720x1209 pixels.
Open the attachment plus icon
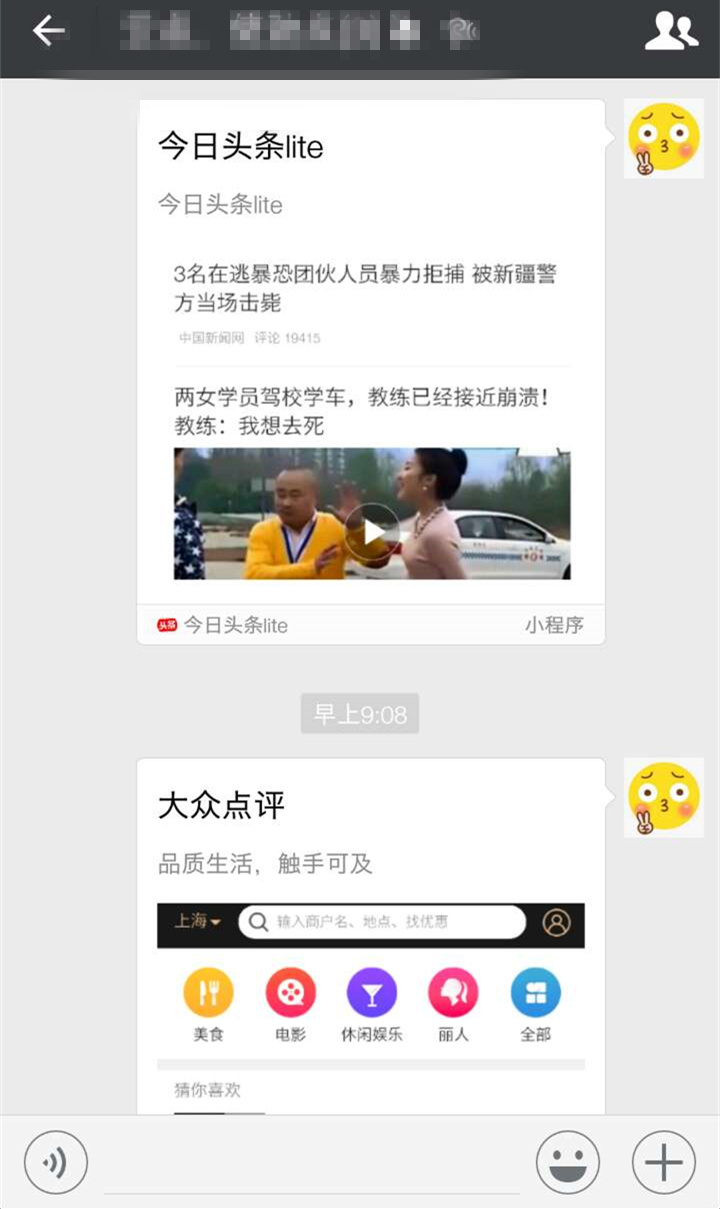662,1162
